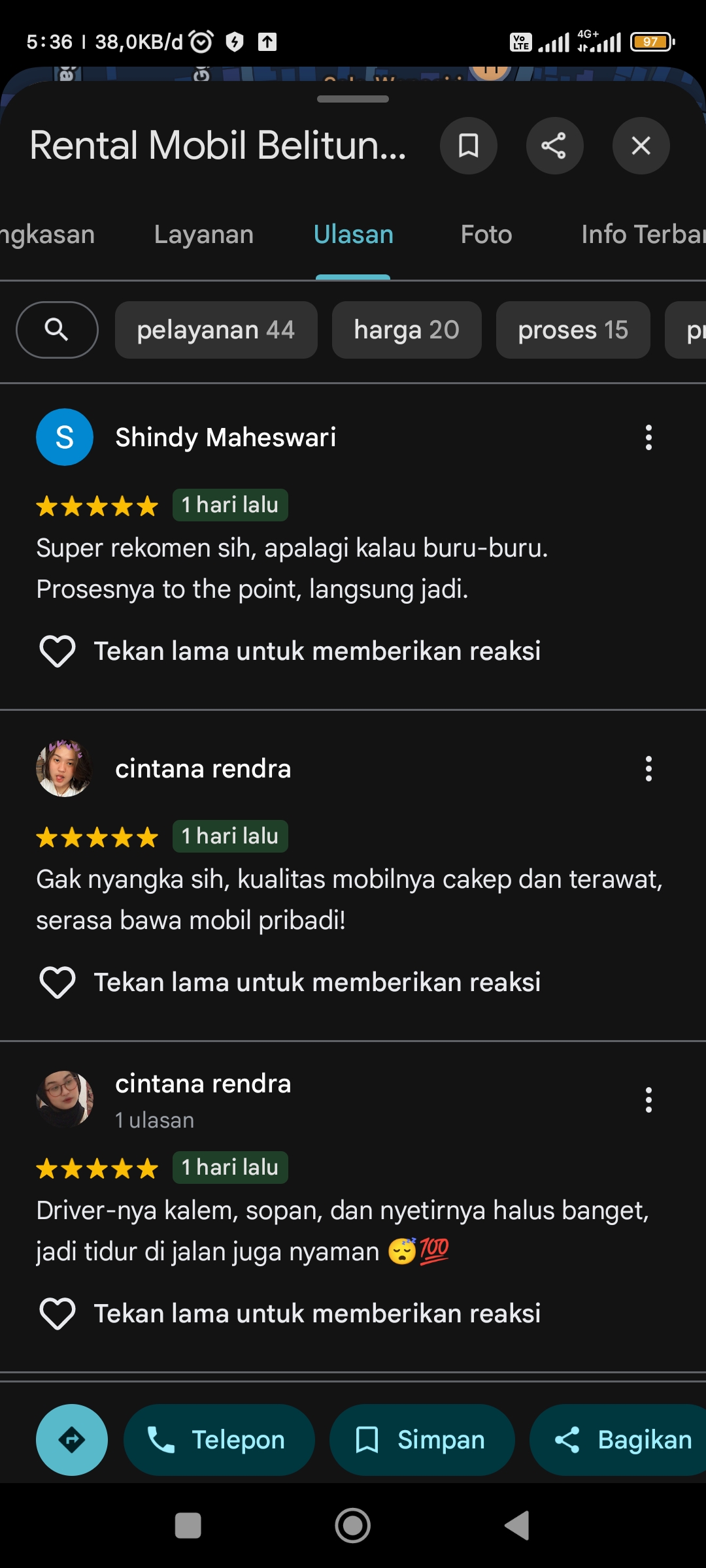The image size is (706, 1568).
Task: Tap the Simpan button
Action: pos(422,1440)
